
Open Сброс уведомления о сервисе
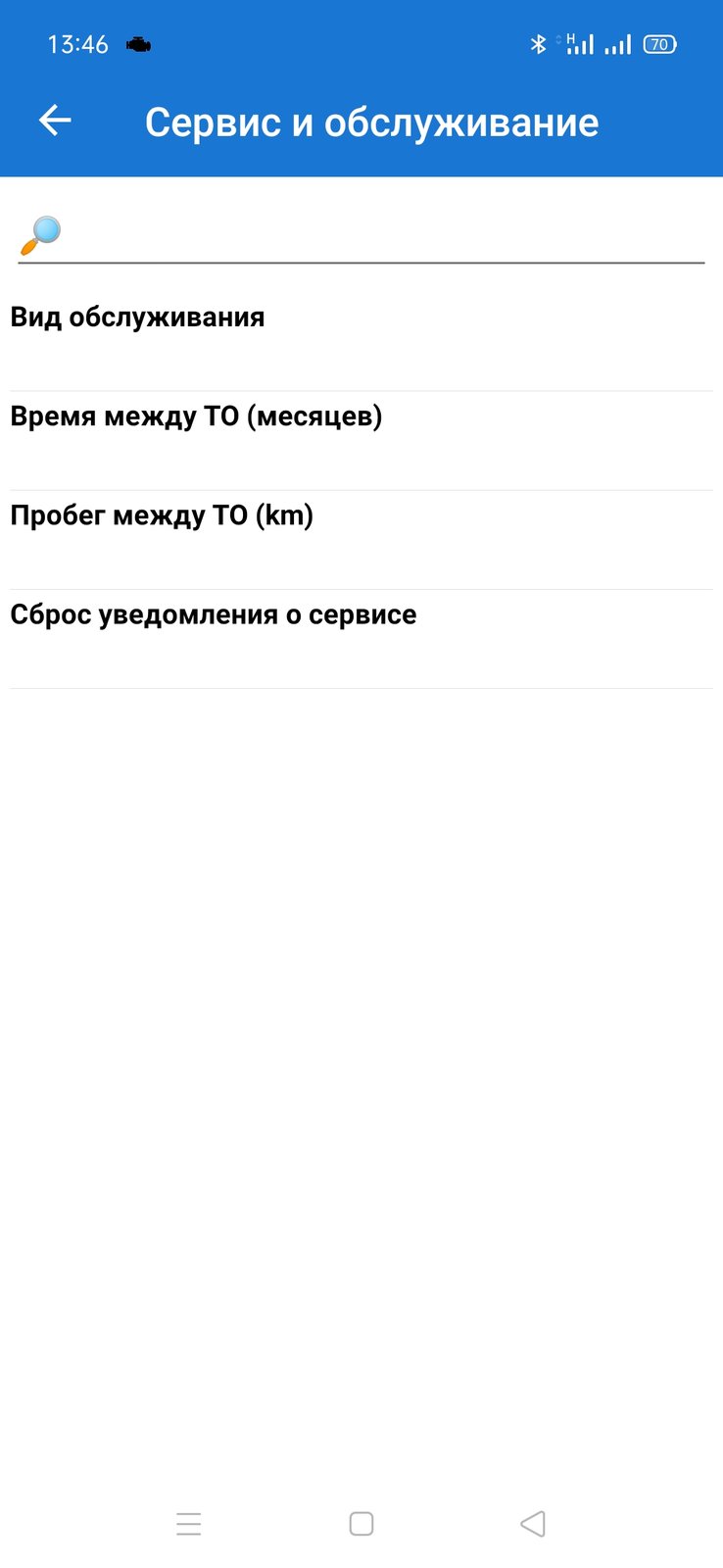click(361, 639)
